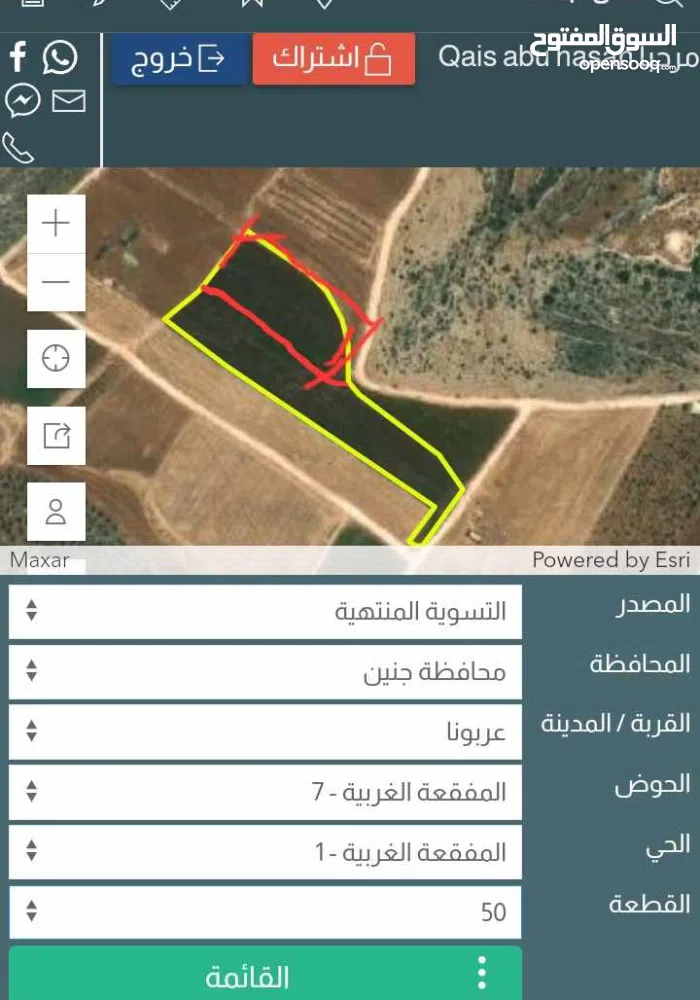Image resolution: width=700 pixels, height=1000 pixels.
Task: Zoom out on the map
Action: click(x=56, y=281)
